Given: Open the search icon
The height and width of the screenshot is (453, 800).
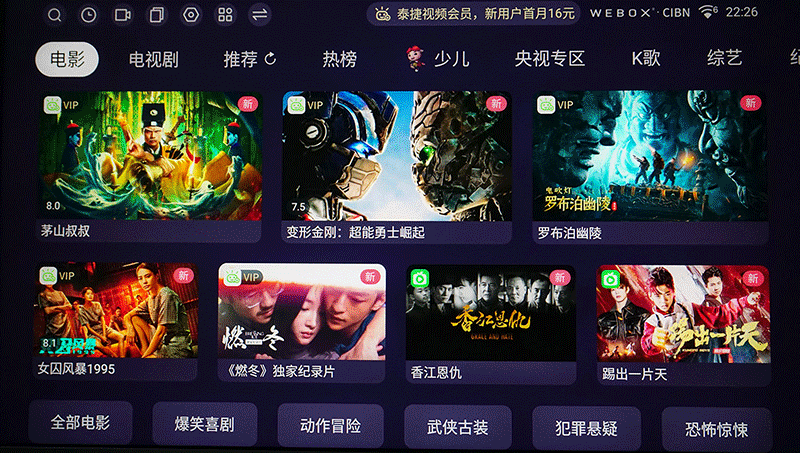Looking at the screenshot, I should [x=55, y=15].
